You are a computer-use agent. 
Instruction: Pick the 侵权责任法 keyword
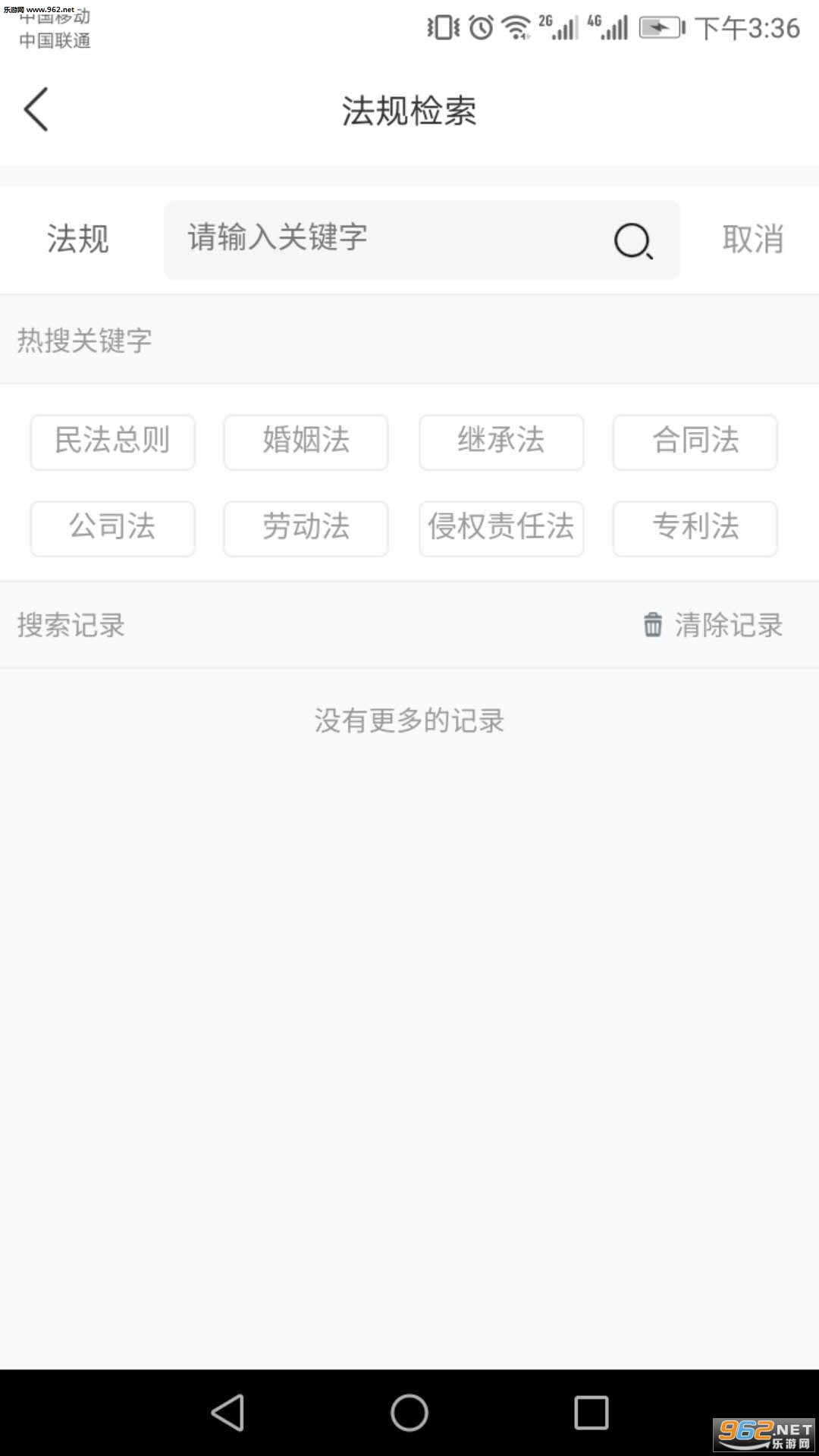coord(500,528)
